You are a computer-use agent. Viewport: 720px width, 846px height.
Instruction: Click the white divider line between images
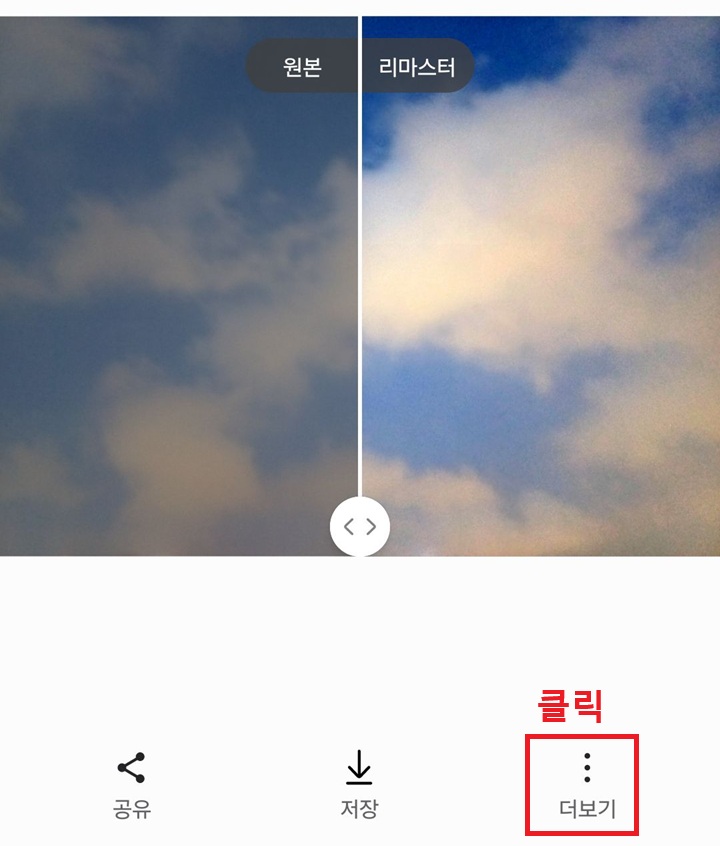[361, 300]
